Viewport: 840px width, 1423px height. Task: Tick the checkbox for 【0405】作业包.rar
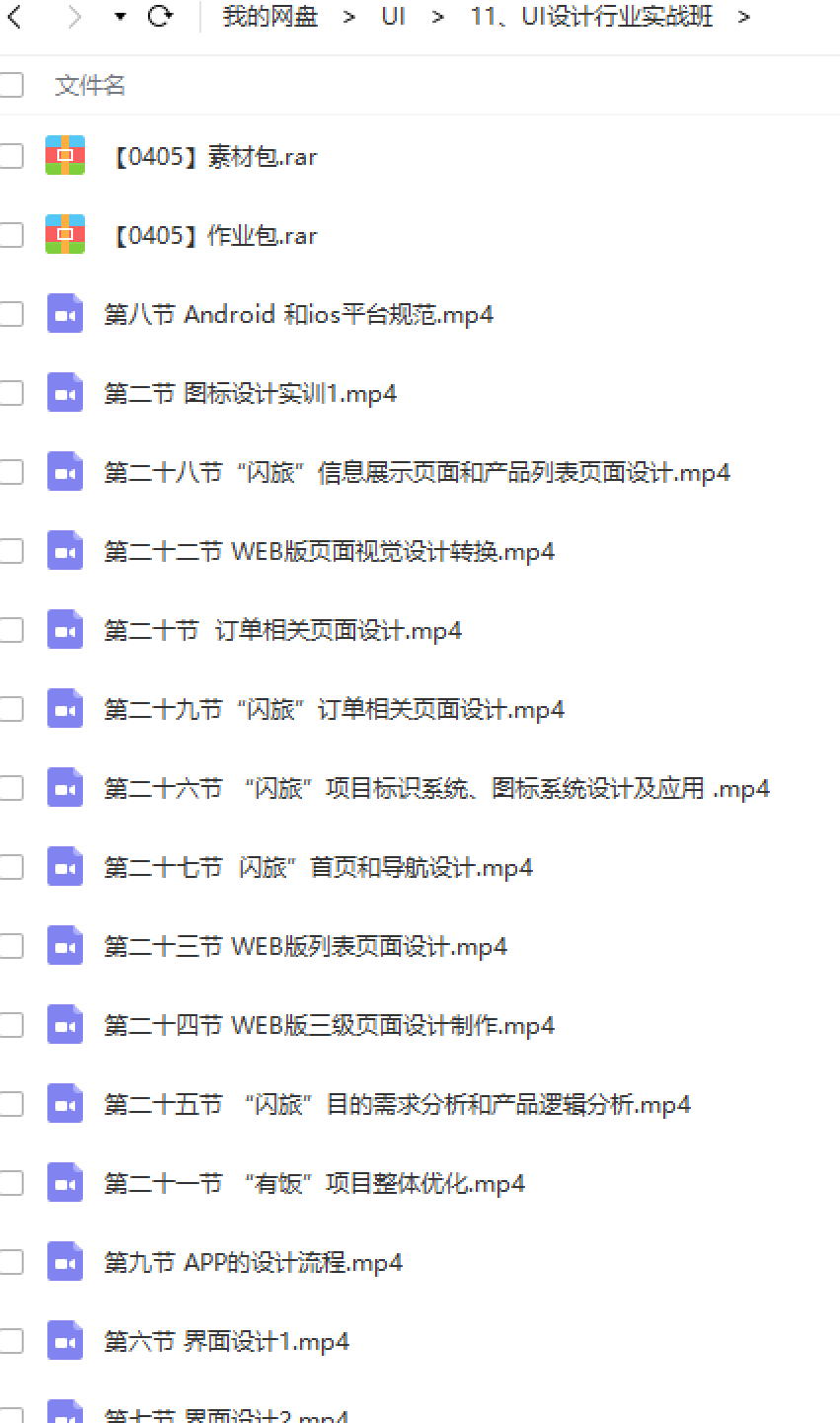point(11,235)
